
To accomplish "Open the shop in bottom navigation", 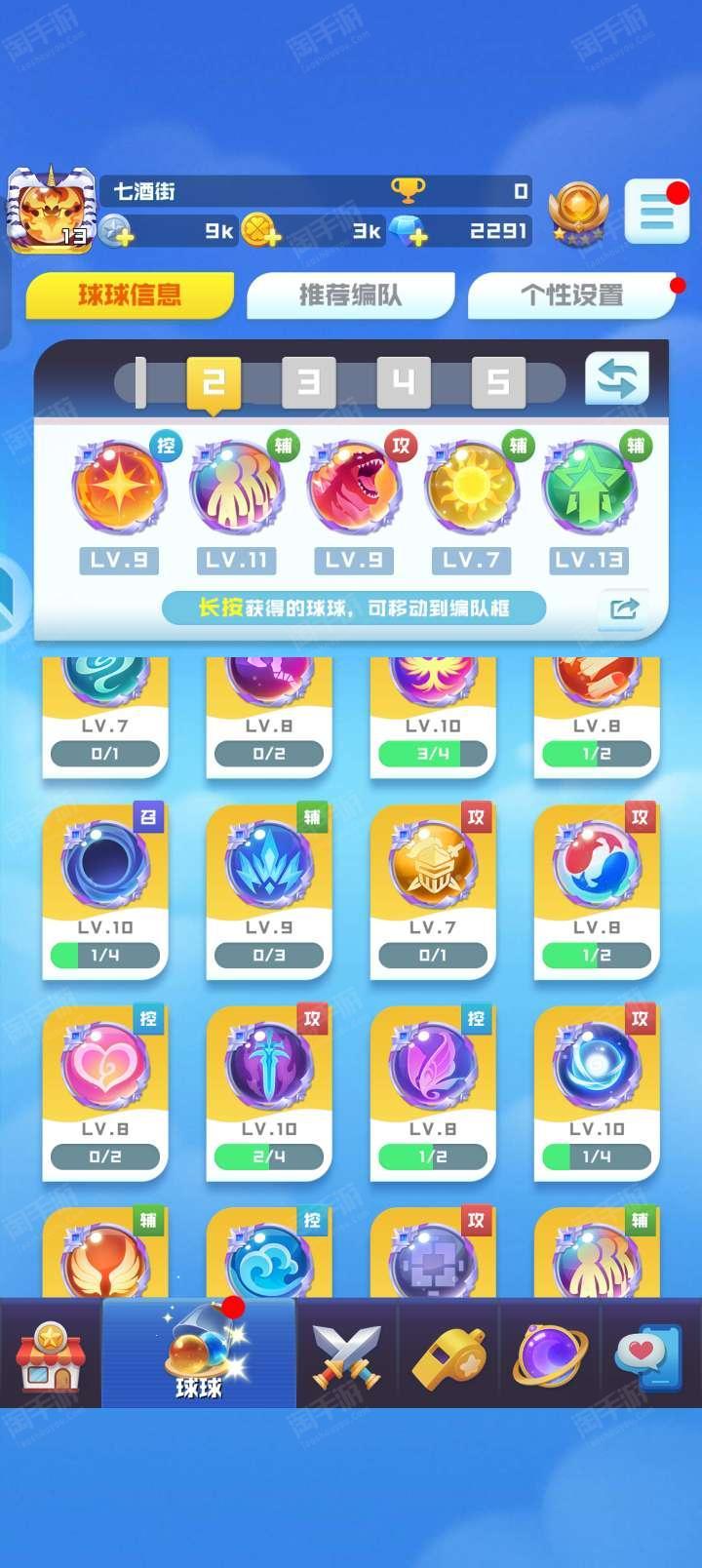I will pos(51,1353).
